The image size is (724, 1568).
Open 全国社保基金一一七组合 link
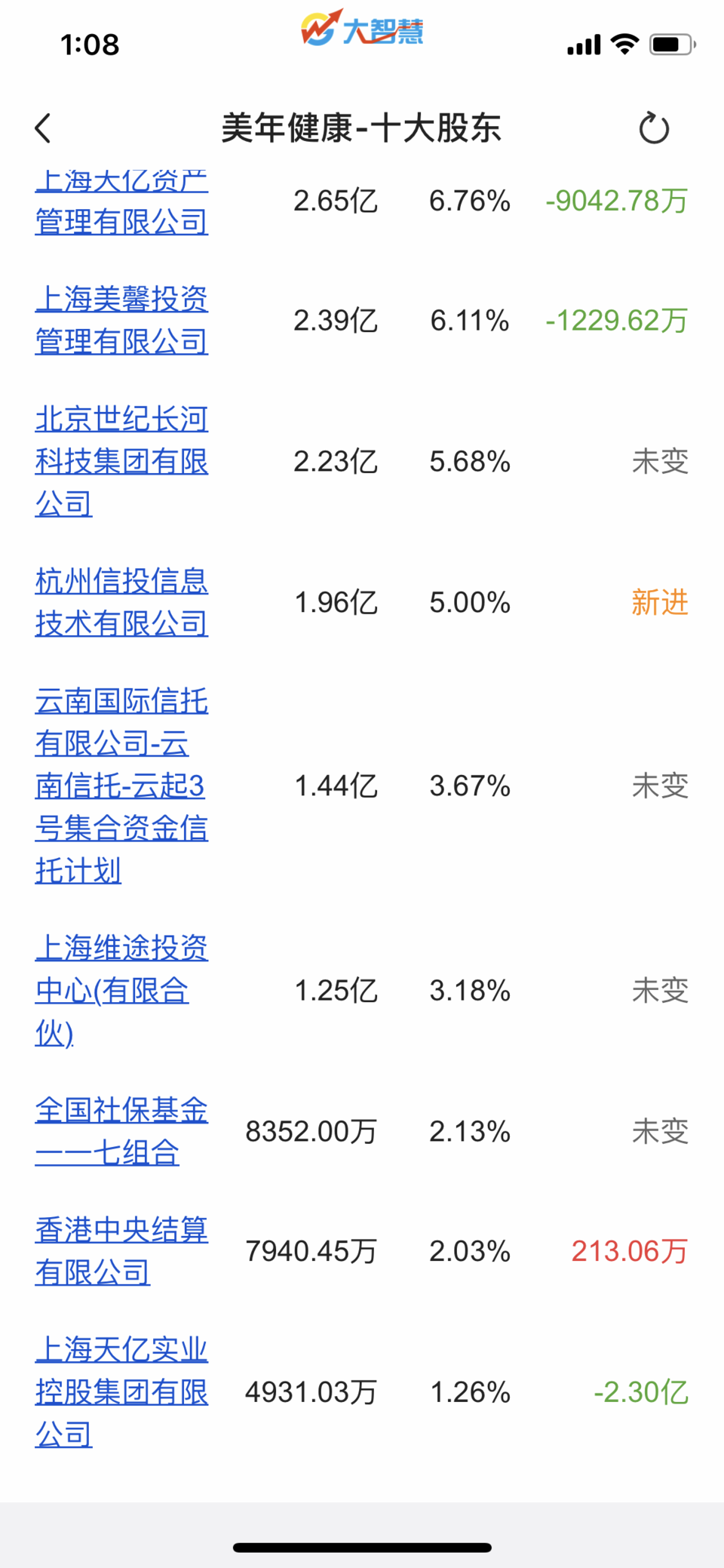pyautogui.click(x=121, y=1131)
